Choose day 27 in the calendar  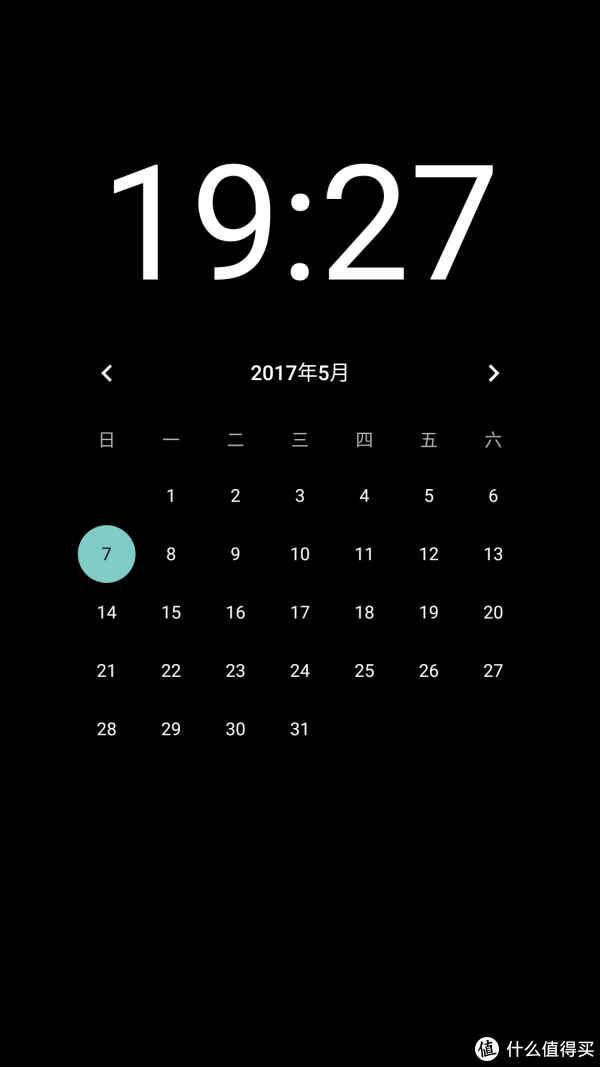[493, 671]
